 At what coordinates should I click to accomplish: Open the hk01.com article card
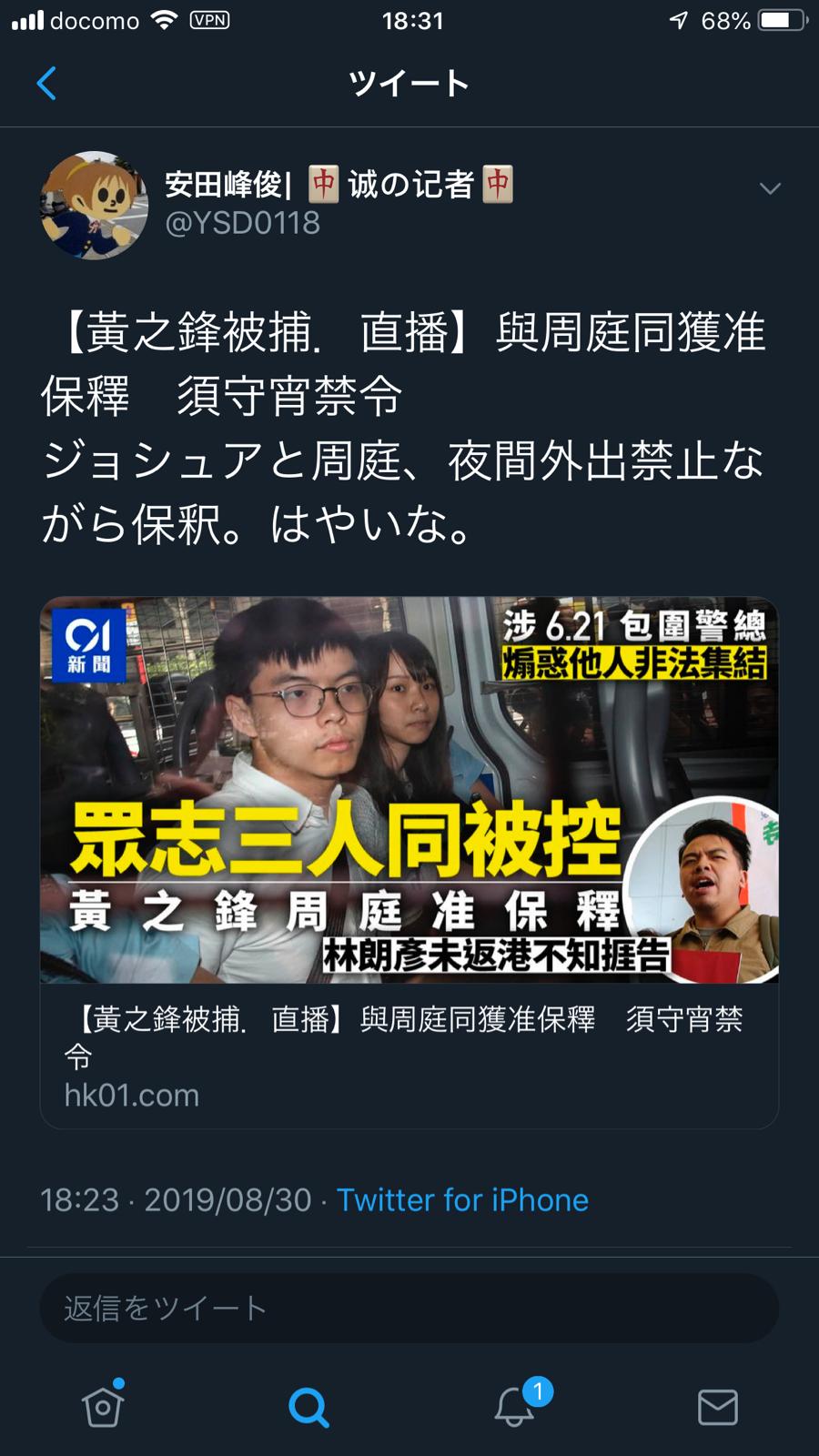(409, 862)
